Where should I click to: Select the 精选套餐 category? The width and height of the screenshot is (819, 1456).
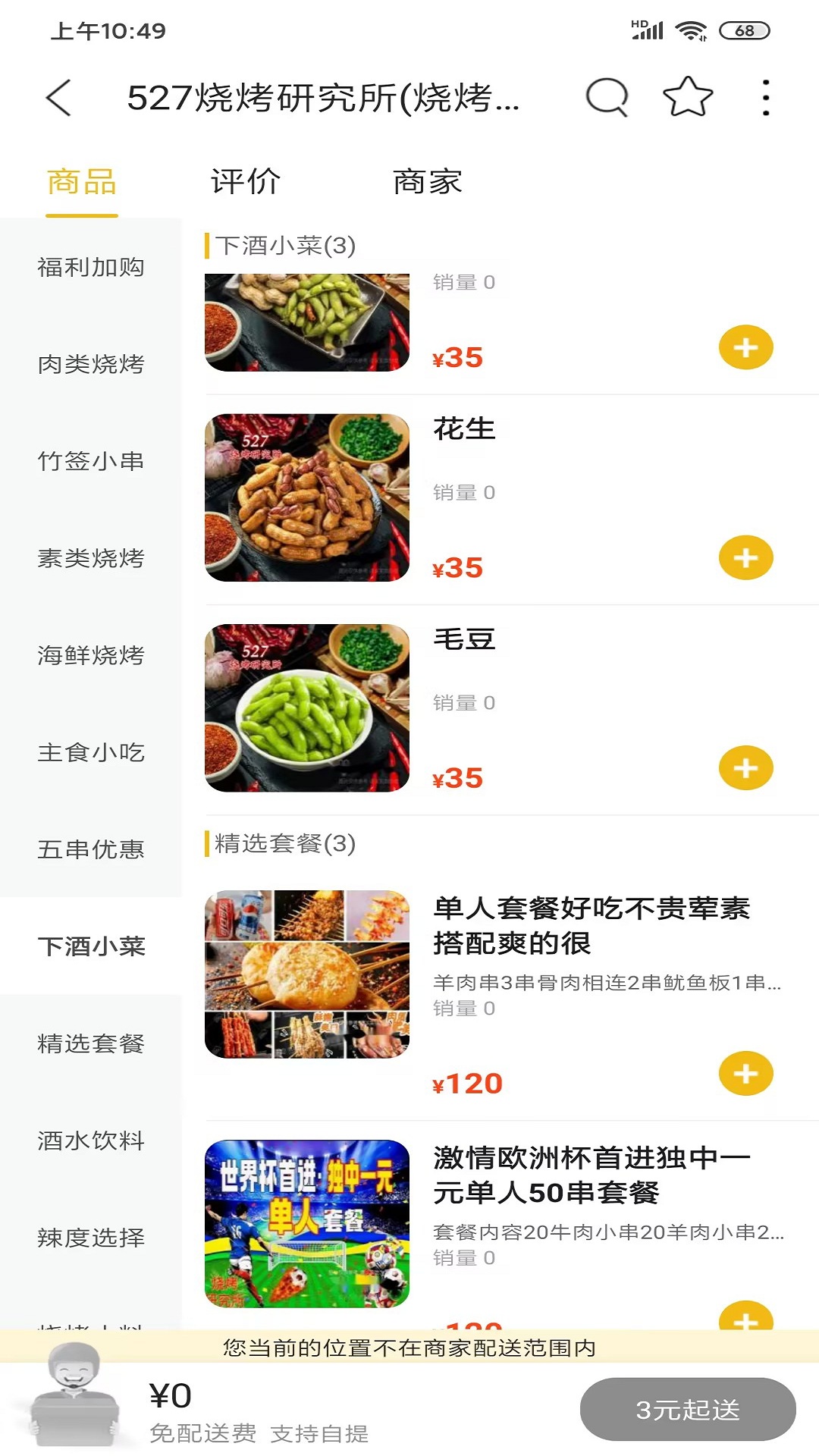point(90,1043)
